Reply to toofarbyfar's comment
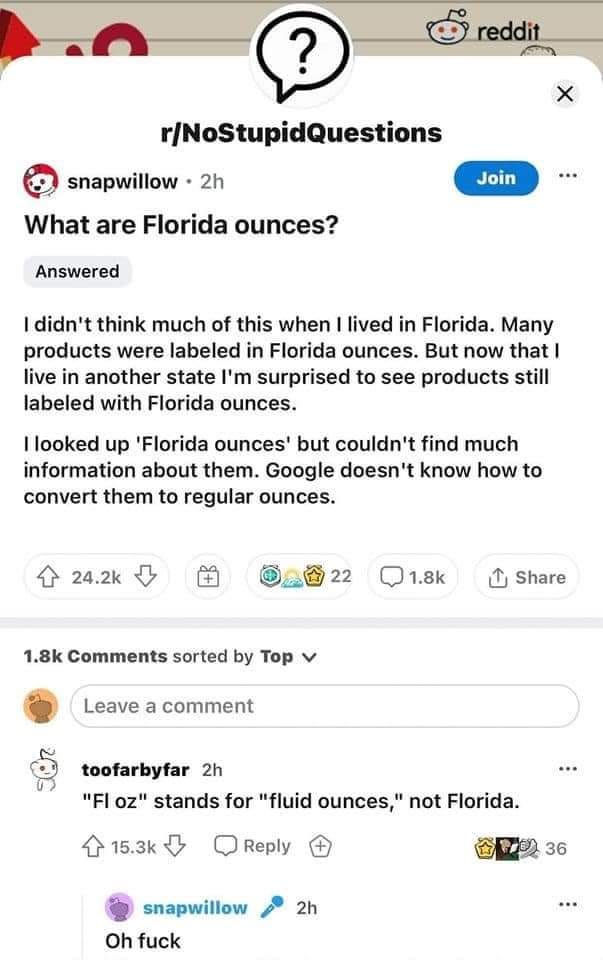The width and height of the screenshot is (603, 960). (252, 846)
